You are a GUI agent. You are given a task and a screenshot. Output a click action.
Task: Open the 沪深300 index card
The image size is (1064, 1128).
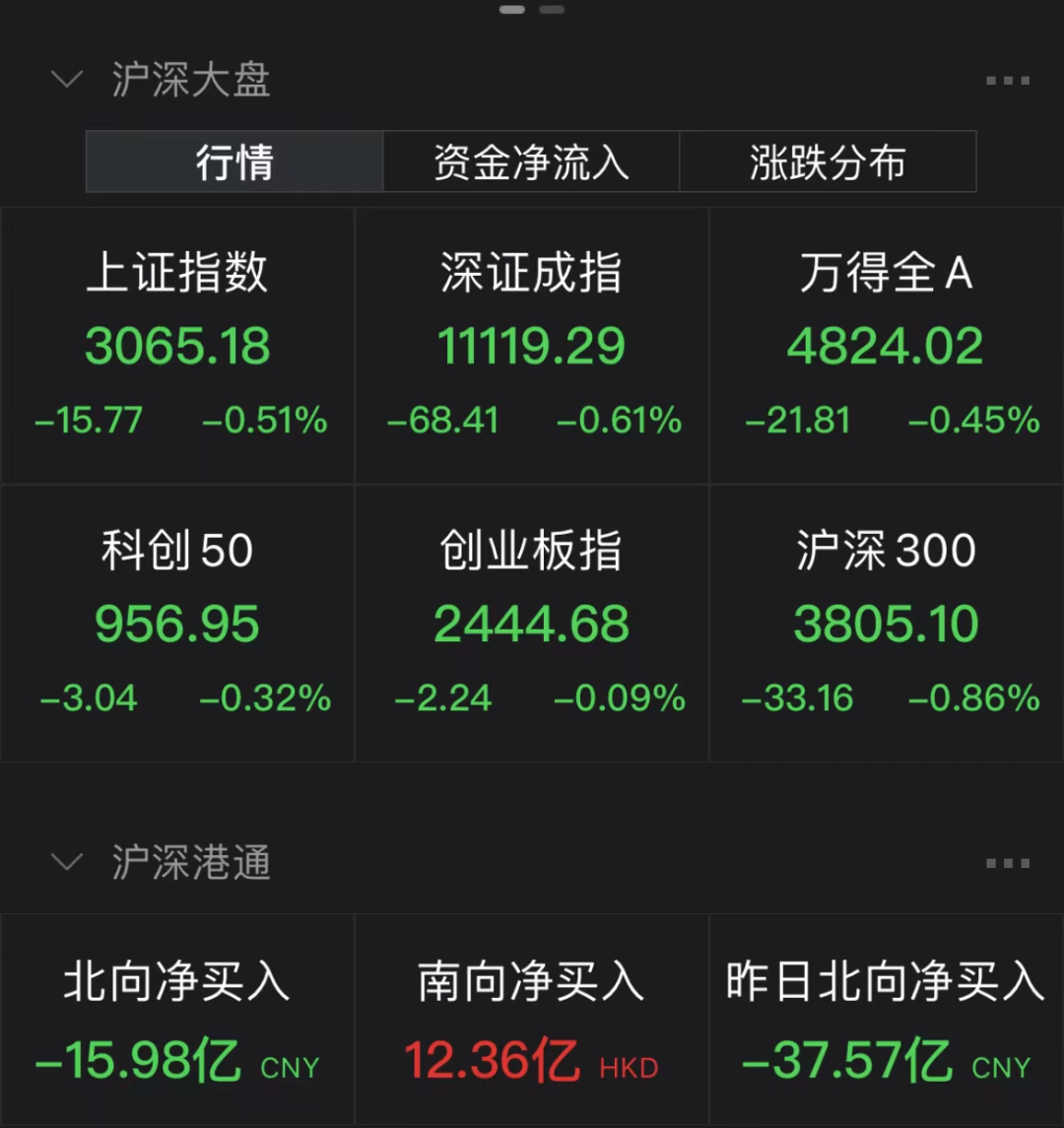point(887,623)
